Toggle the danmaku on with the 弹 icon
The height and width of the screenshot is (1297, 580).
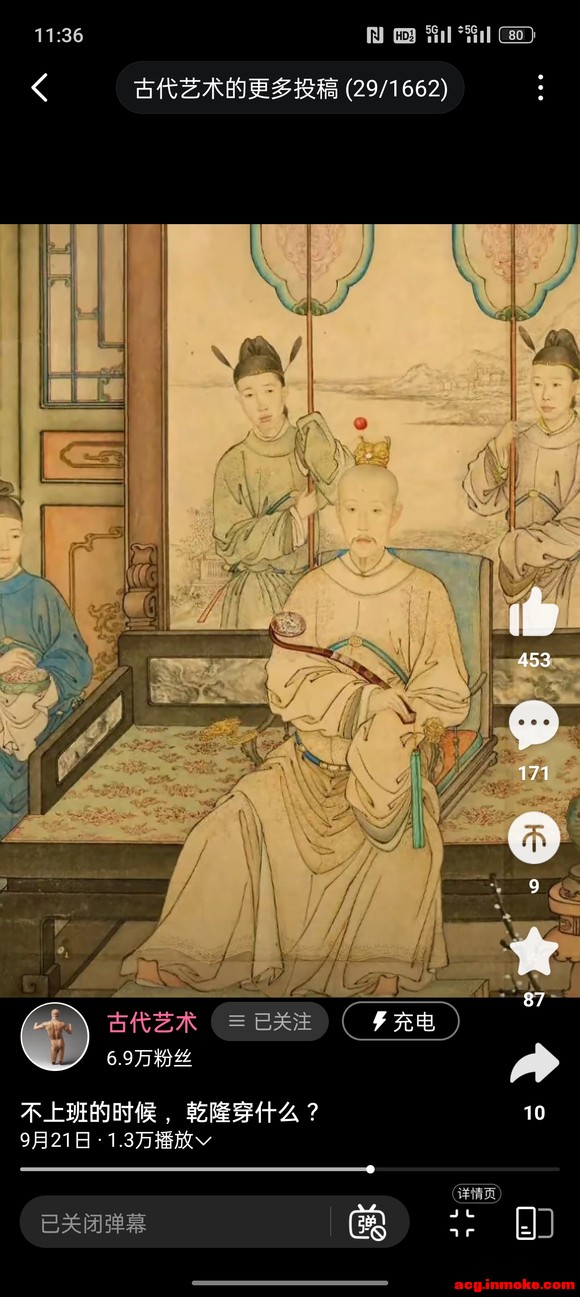point(368,1222)
